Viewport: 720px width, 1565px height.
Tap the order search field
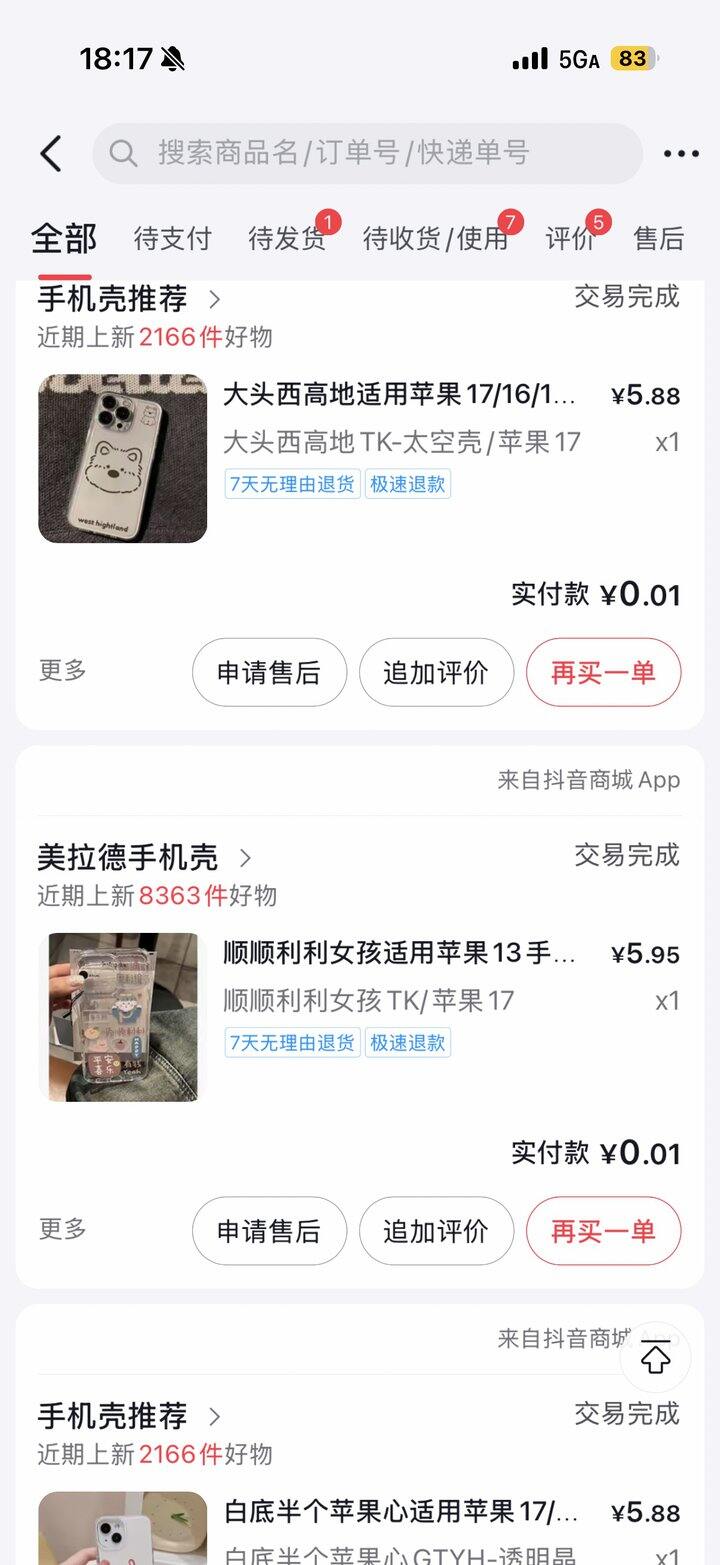(367, 153)
